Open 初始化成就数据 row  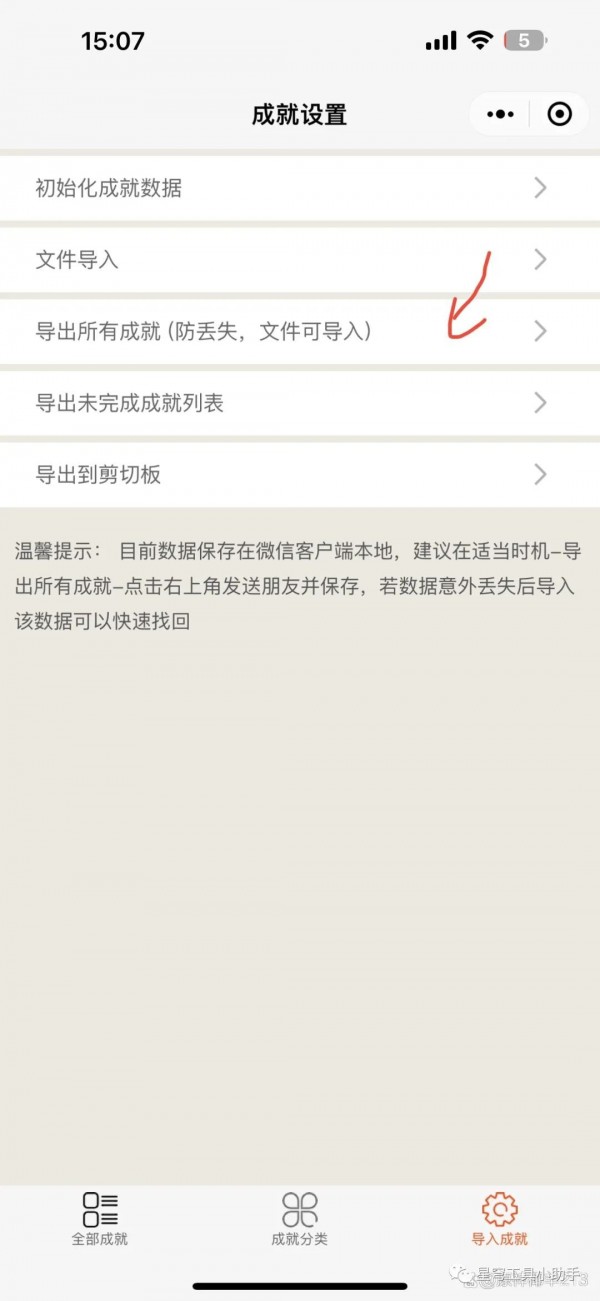pos(300,188)
